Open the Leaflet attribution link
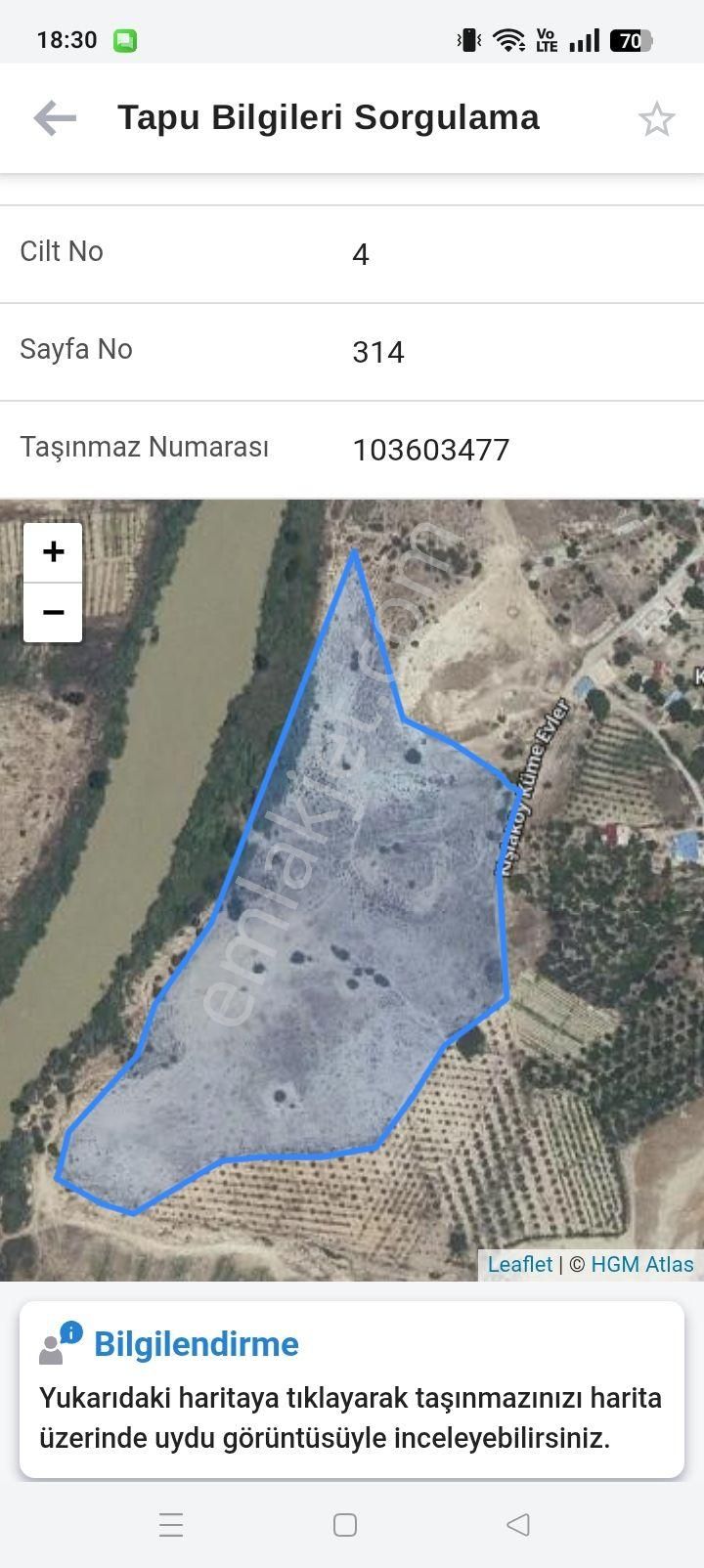 pos(520,1263)
